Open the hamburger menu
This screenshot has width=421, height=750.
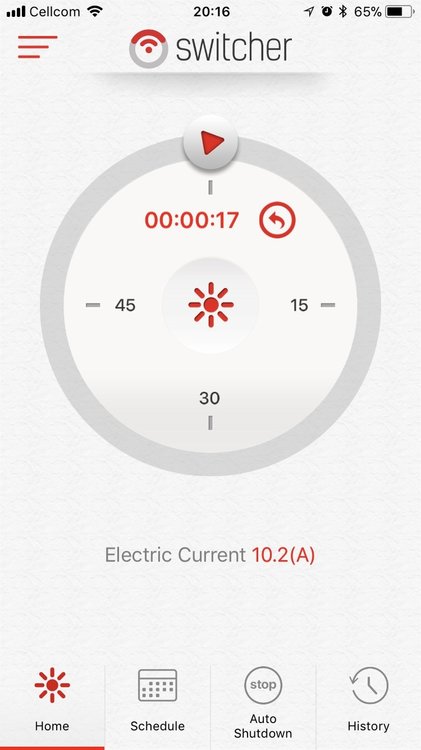pos(37,47)
